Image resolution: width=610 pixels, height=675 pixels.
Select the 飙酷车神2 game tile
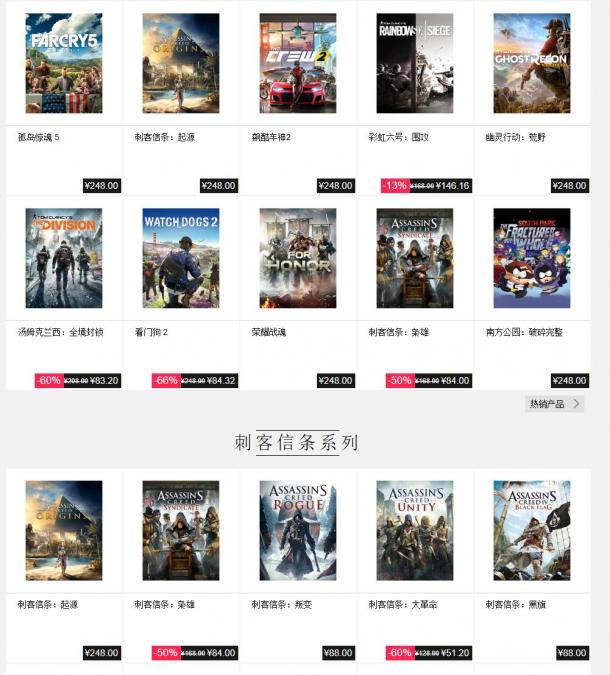(298, 63)
